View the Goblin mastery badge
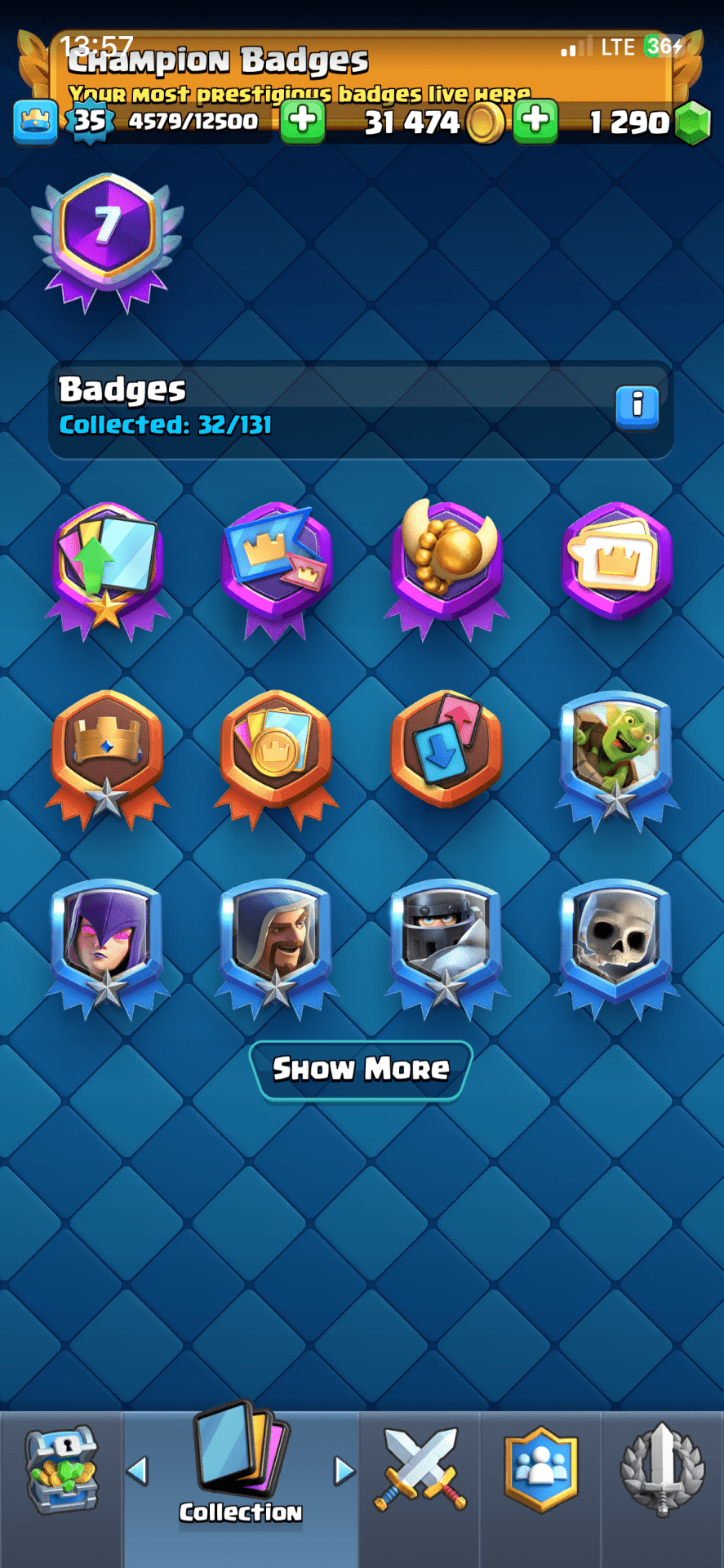Image resolution: width=724 pixels, height=1568 pixels. 616,755
